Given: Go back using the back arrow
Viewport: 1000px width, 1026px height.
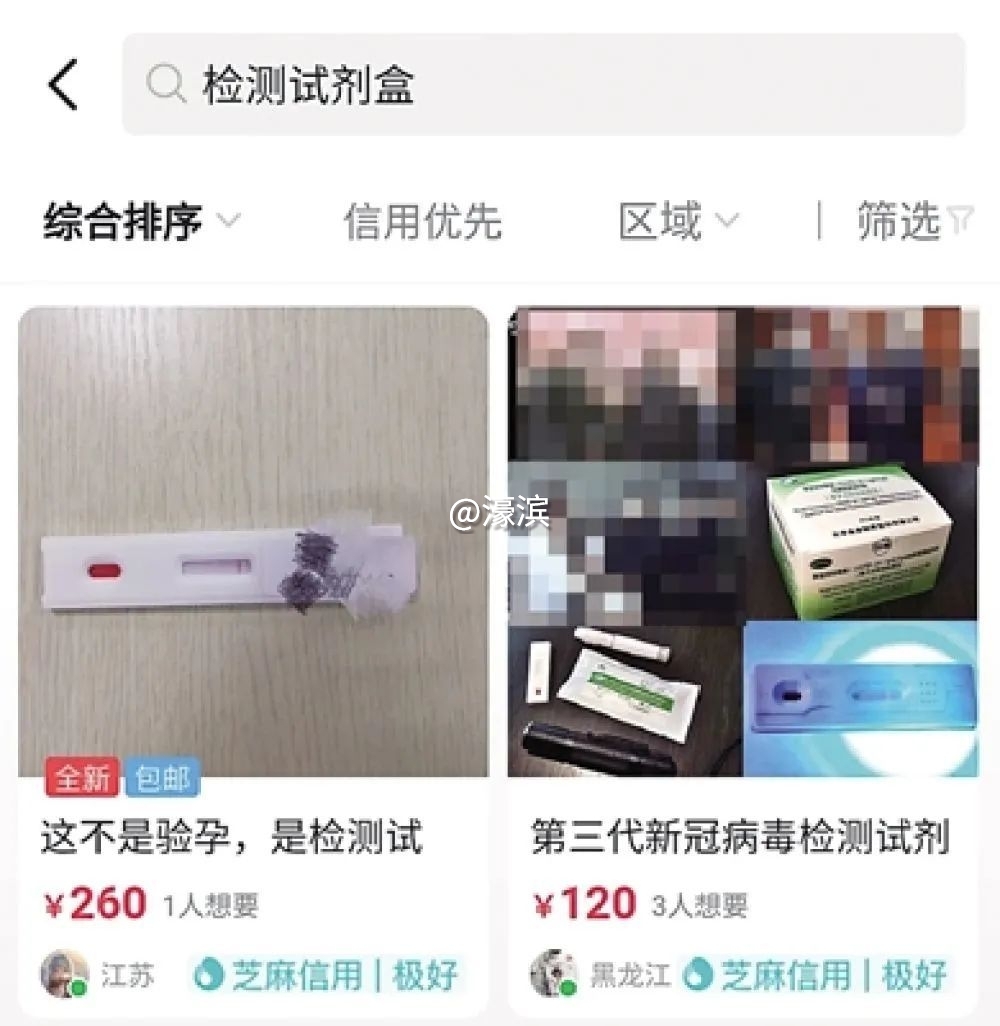Looking at the screenshot, I should [x=62, y=85].
